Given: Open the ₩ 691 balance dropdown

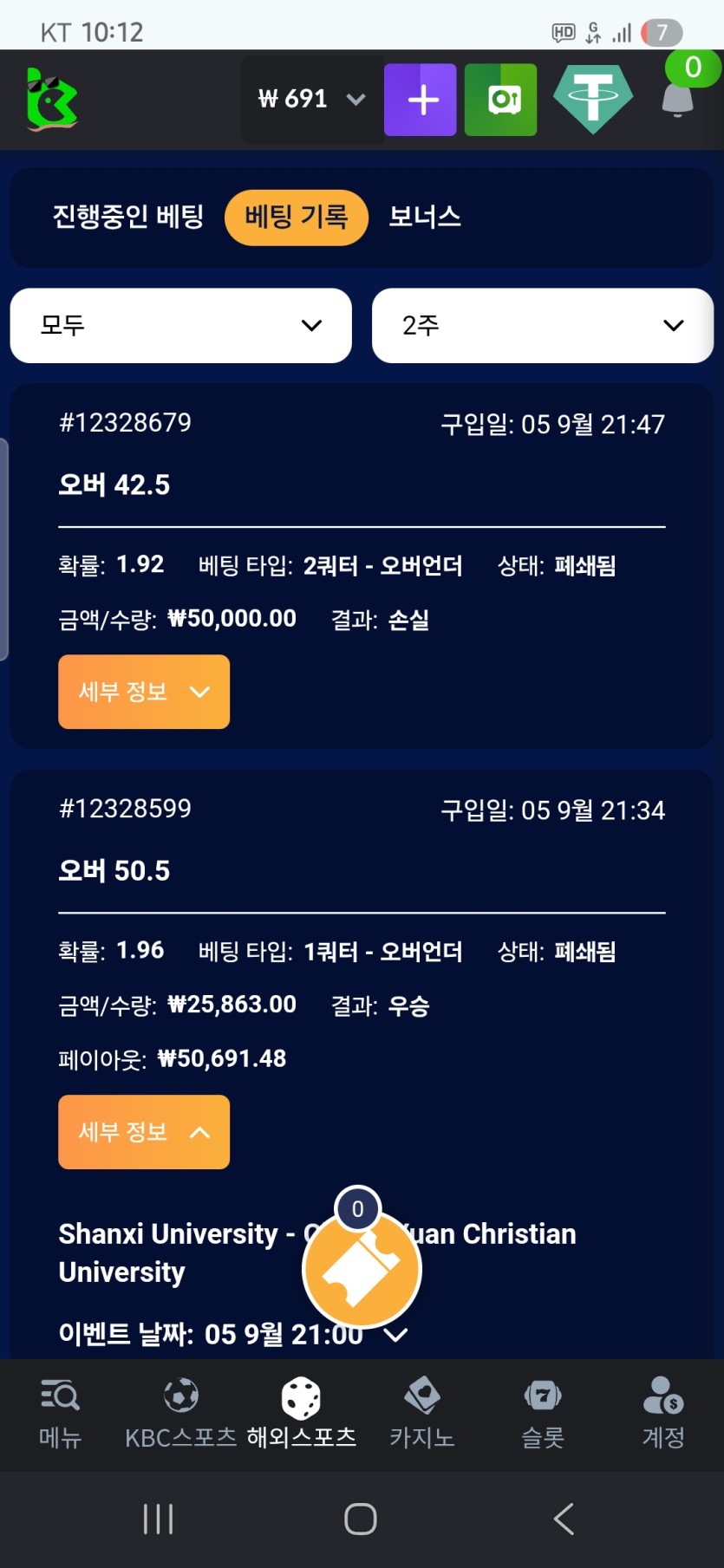Looking at the screenshot, I should (311, 100).
